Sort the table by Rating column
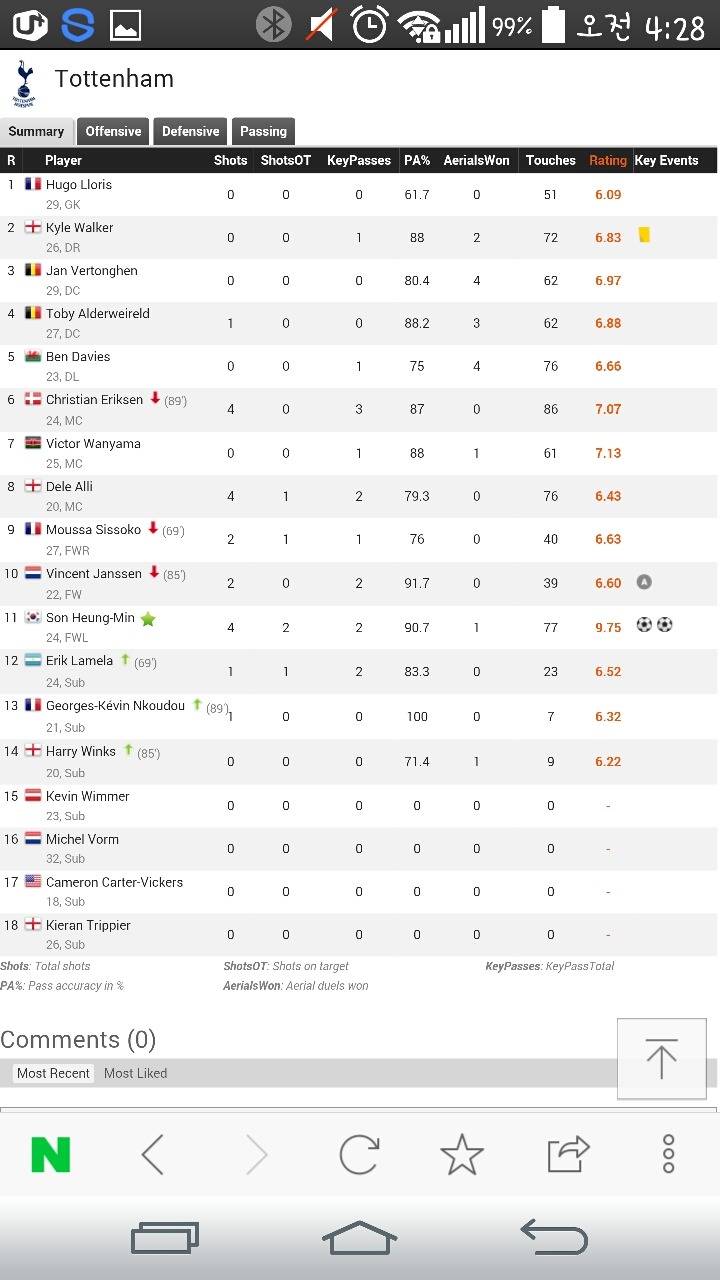This screenshot has width=720, height=1280. pos(607,160)
